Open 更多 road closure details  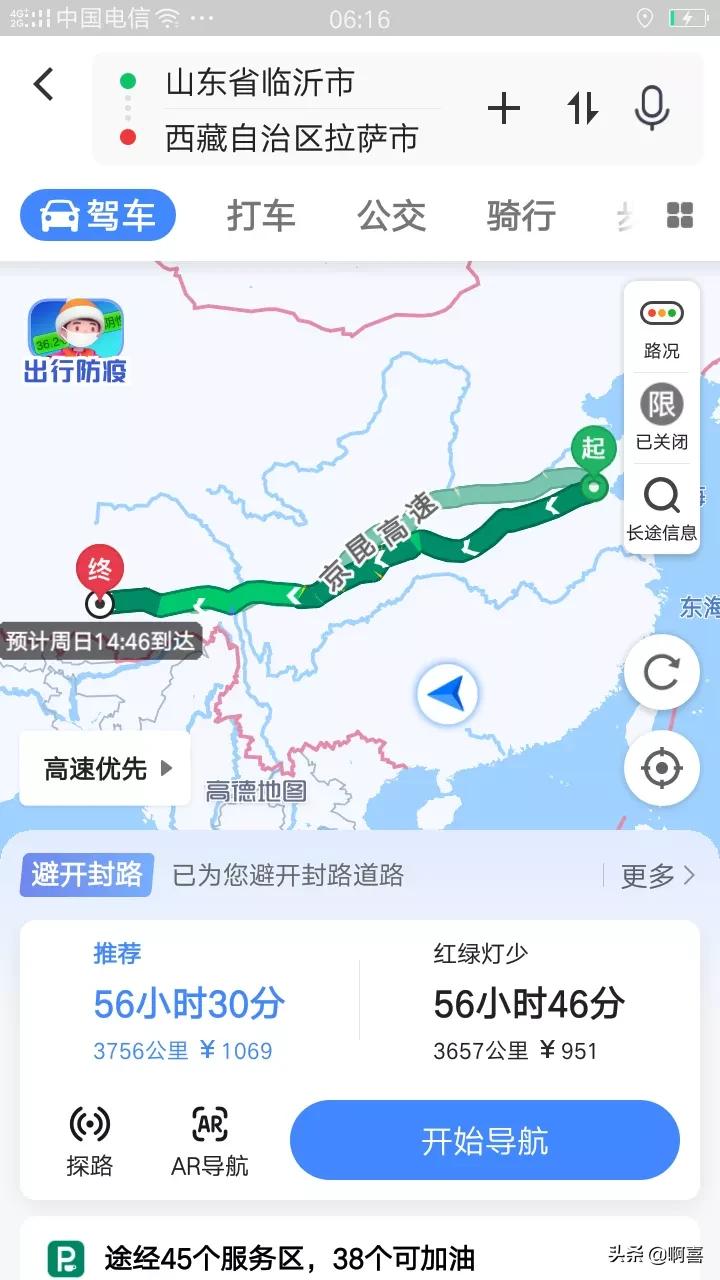point(657,876)
